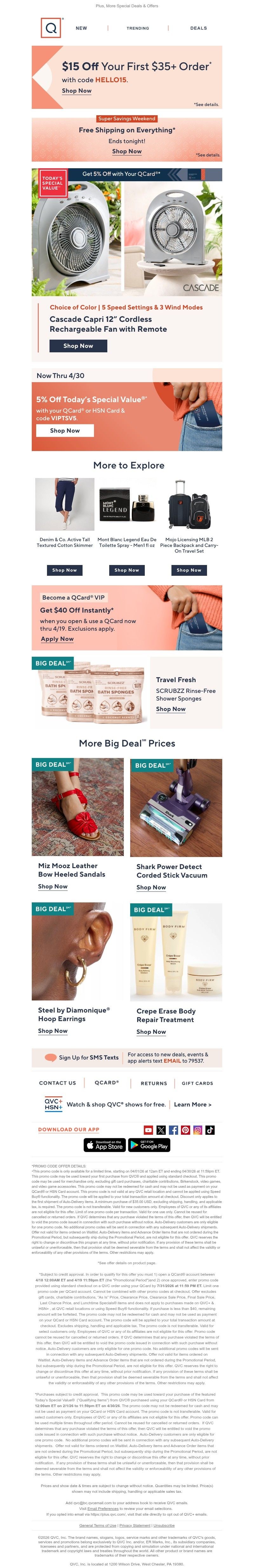
Task: Shop Now under Denim & Co. Skimmer
Action: point(64,570)
